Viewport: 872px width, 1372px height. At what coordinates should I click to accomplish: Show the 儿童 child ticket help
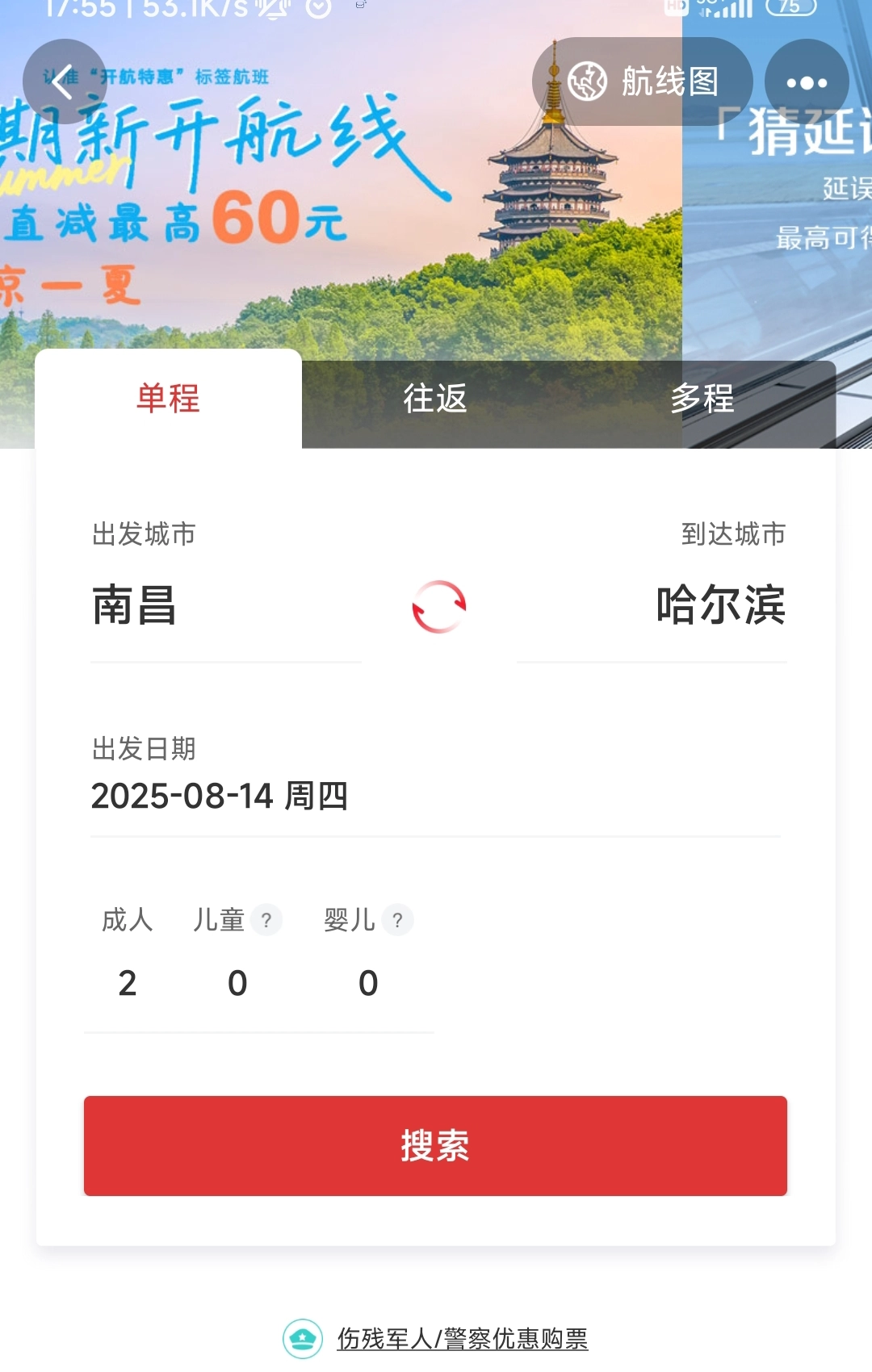266,920
